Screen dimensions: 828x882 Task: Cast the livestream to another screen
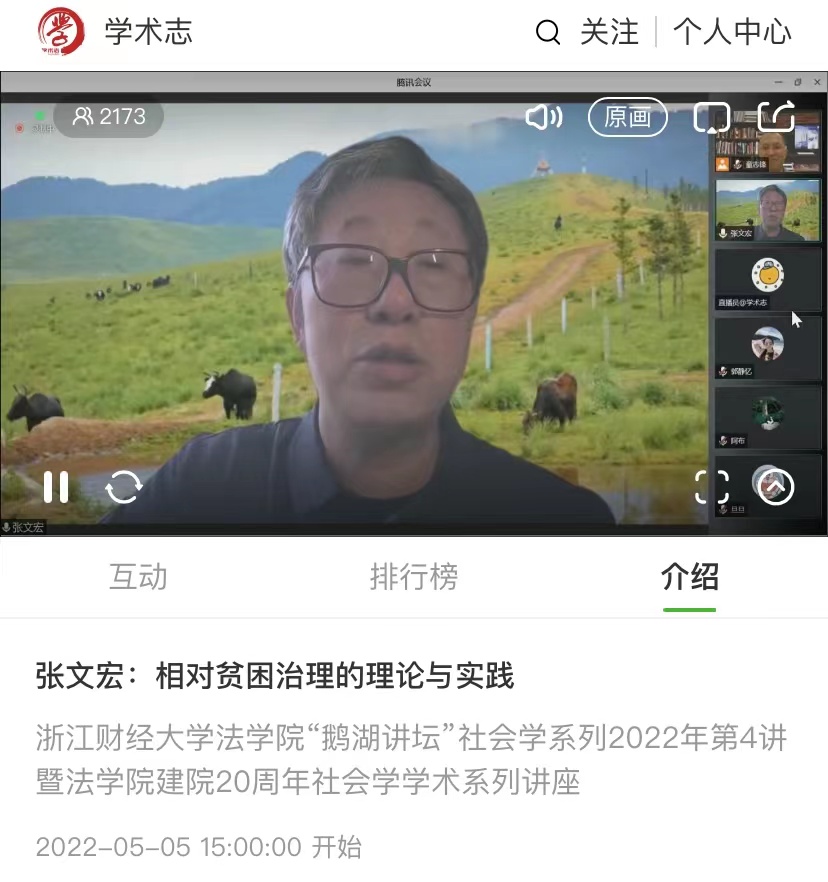712,118
